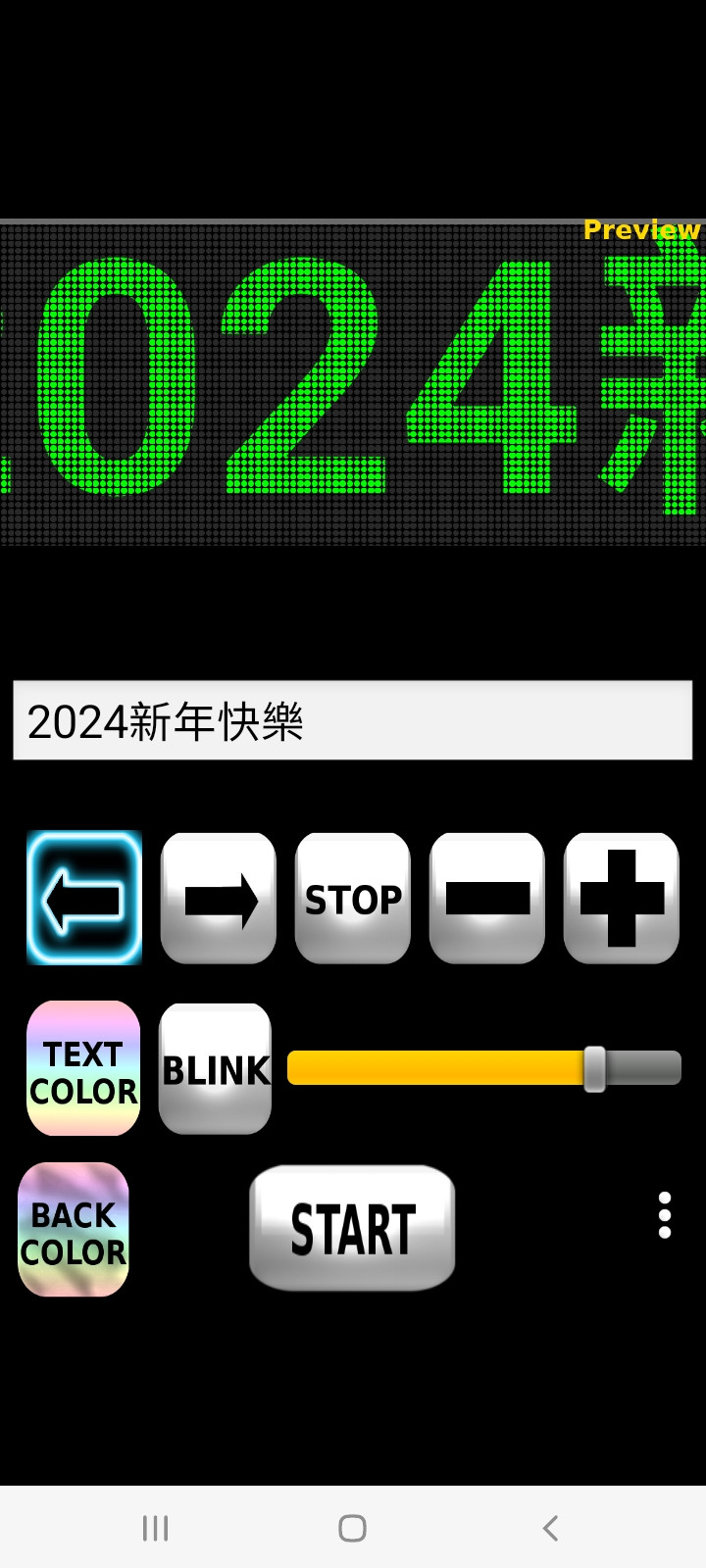Tap the STOP scrolling button
Screen dimensions: 706x1568
point(353,898)
